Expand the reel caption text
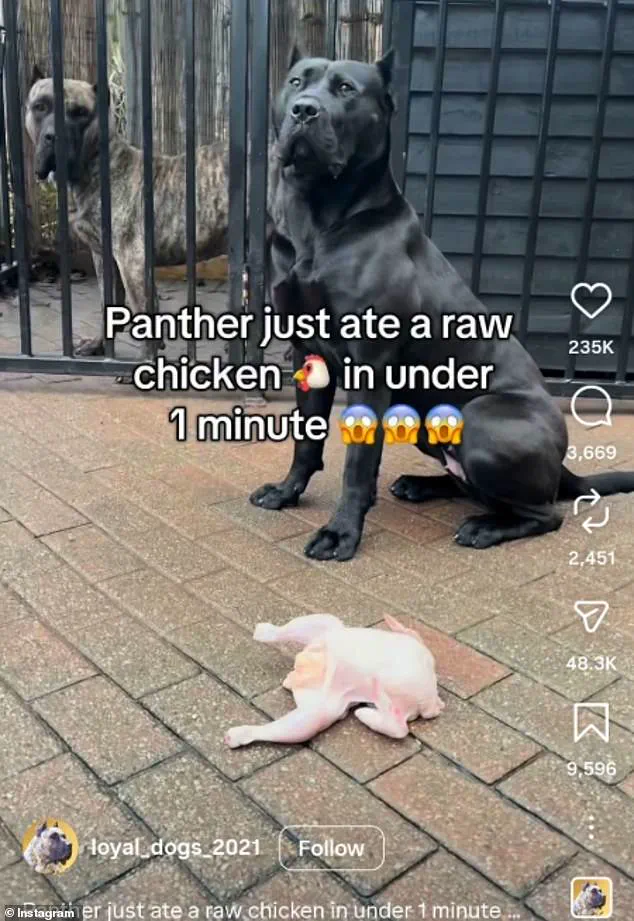 (x=300, y=910)
